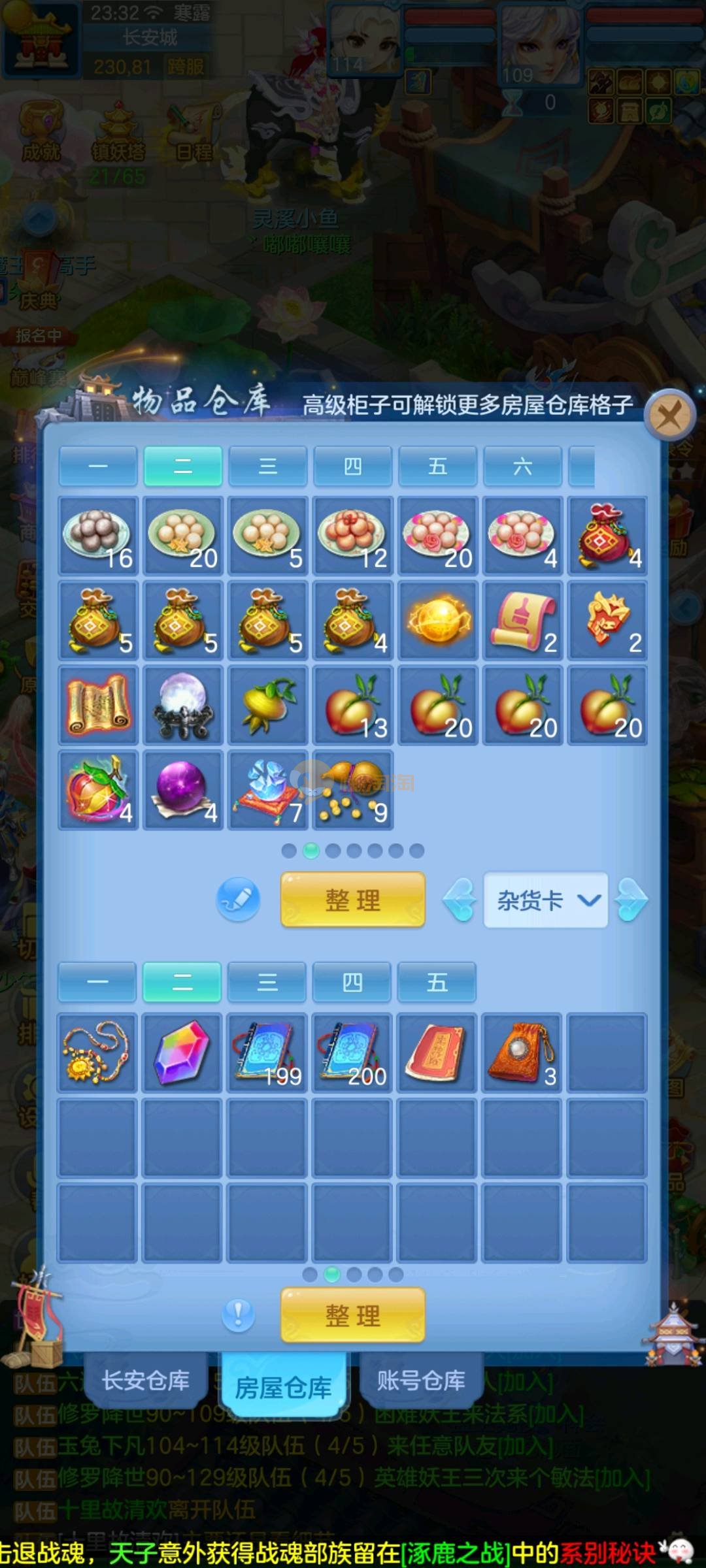The width and height of the screenshot is (706, 1568).
Task: Switch to 账号仓库 tab
Action: coord(421,1380)
